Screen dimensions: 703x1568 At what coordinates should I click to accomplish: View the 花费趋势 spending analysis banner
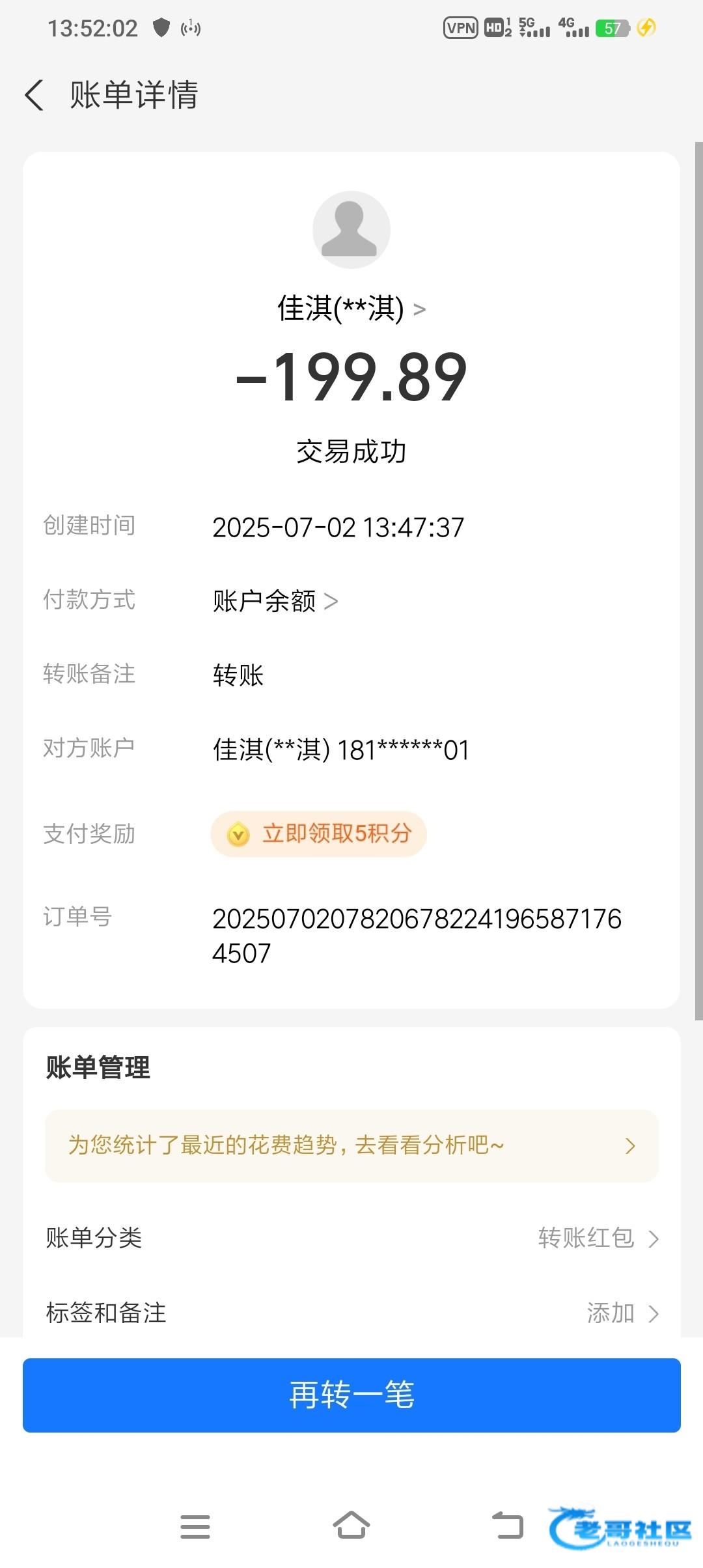[351, 1145]
